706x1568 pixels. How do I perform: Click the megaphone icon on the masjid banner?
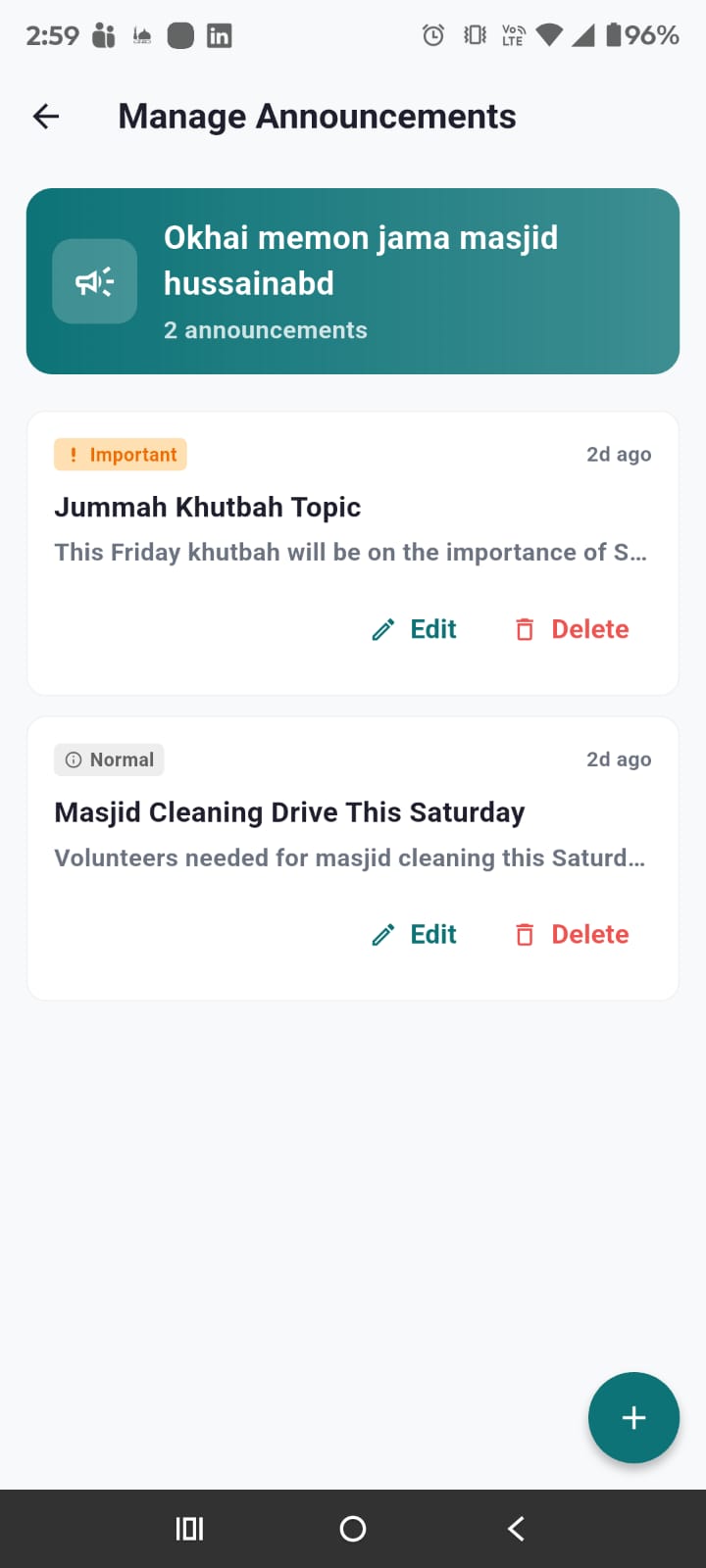[94, 281]
